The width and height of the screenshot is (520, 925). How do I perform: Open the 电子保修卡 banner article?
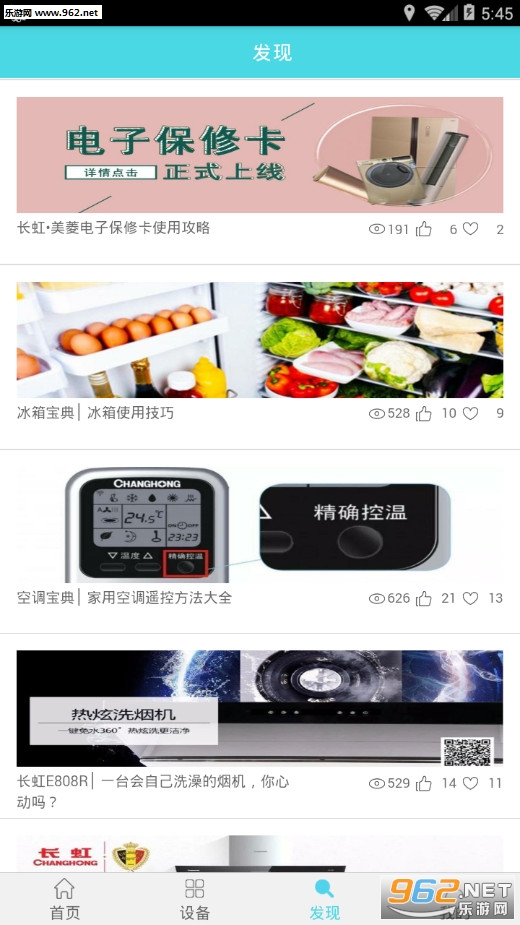pyautogui.click(x=260, y=155)
